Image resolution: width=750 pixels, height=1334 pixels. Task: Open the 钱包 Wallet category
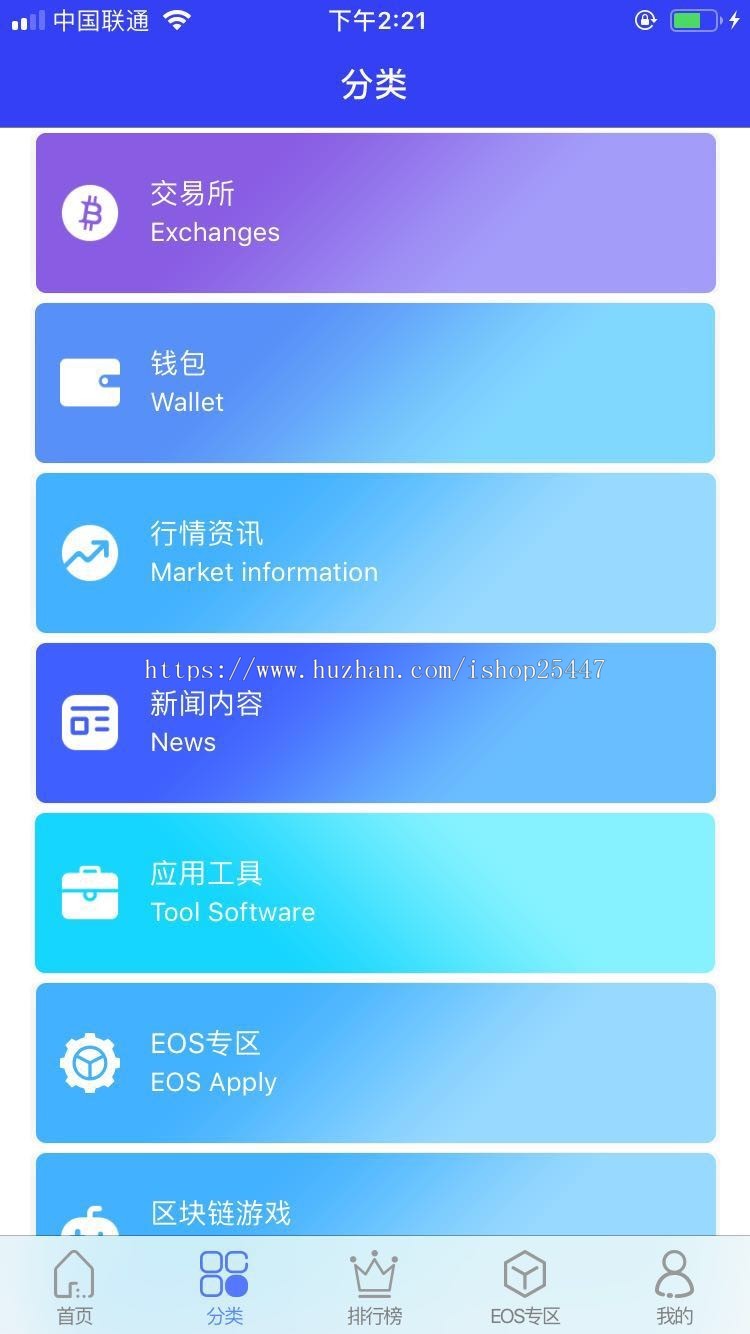(x=375, y=383)
